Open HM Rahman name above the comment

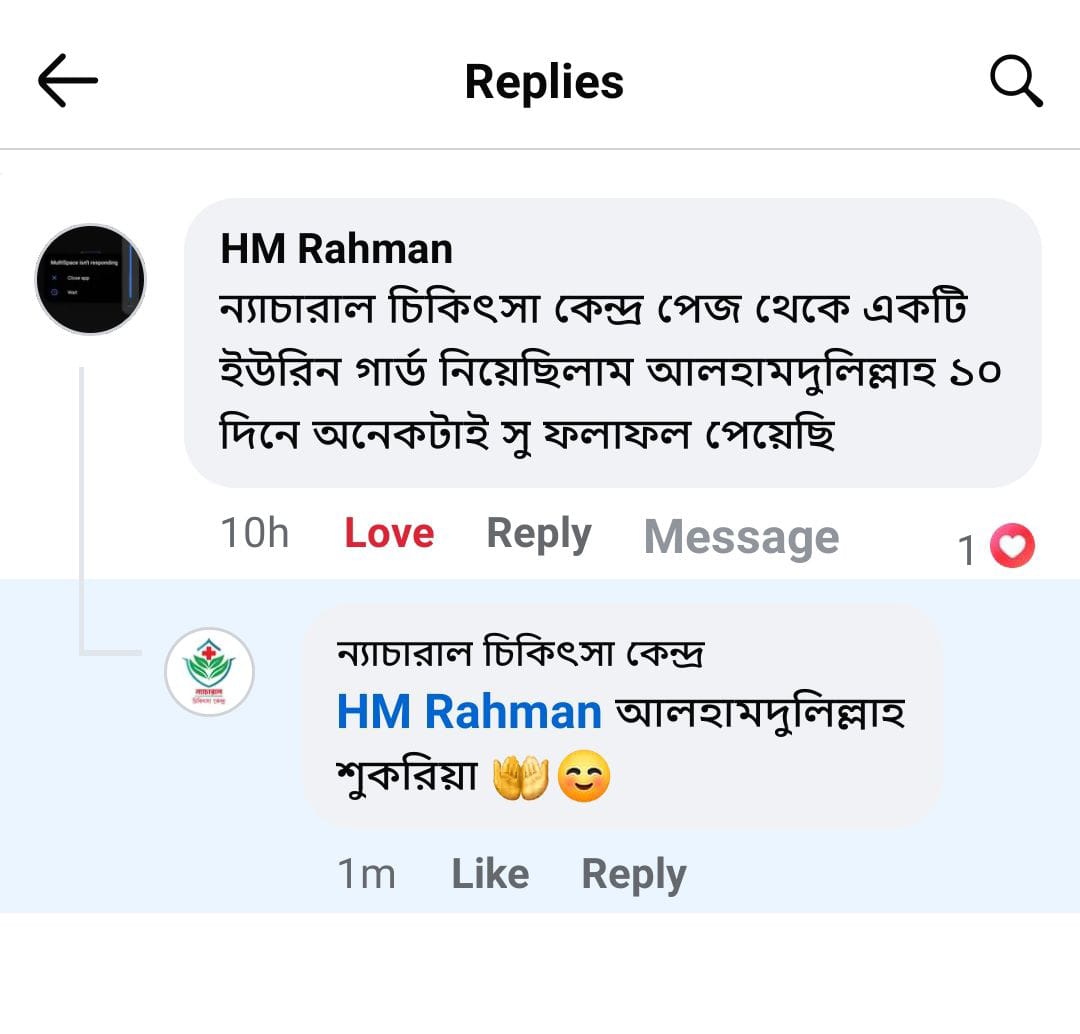[336, 248]
